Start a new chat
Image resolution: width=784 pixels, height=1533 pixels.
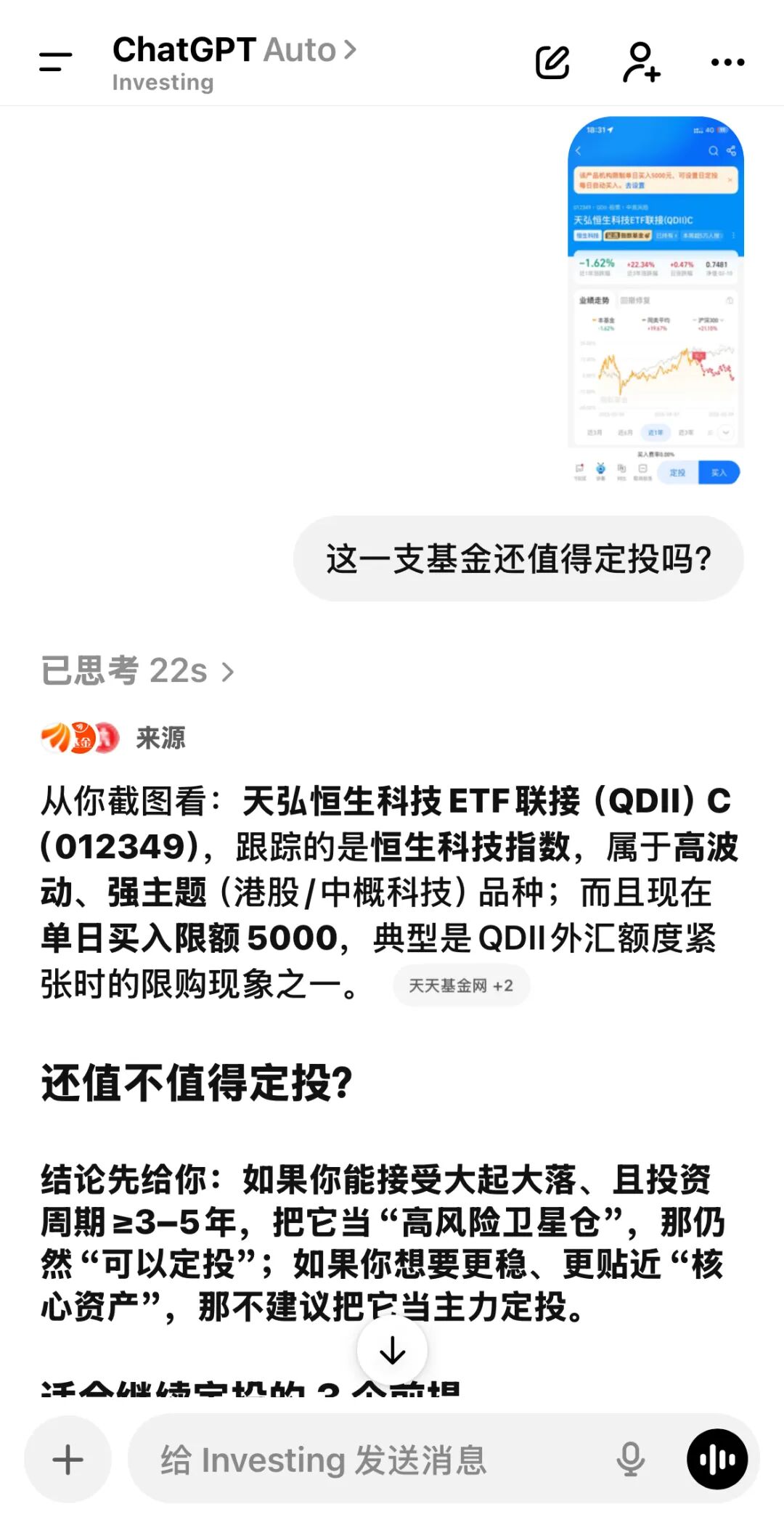pyautogui.click(x=552, y=62)
